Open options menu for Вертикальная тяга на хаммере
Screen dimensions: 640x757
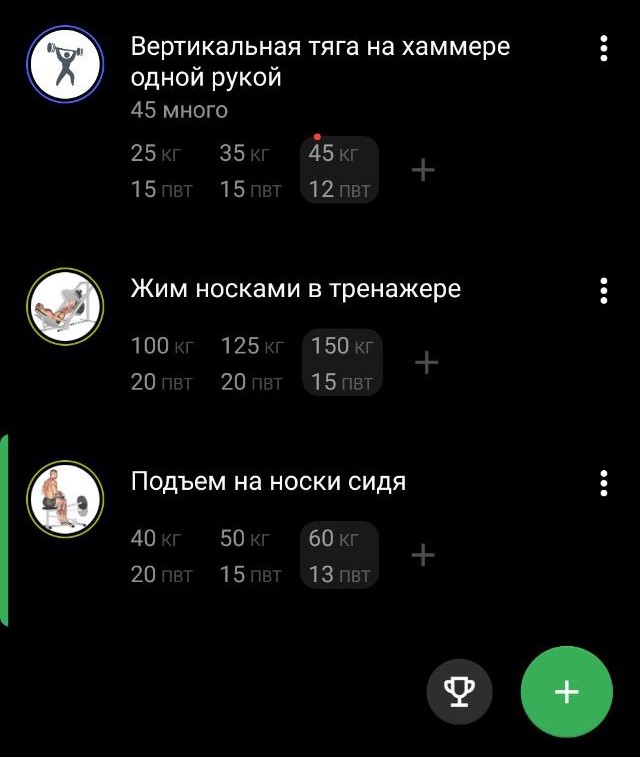coord(603,48)
